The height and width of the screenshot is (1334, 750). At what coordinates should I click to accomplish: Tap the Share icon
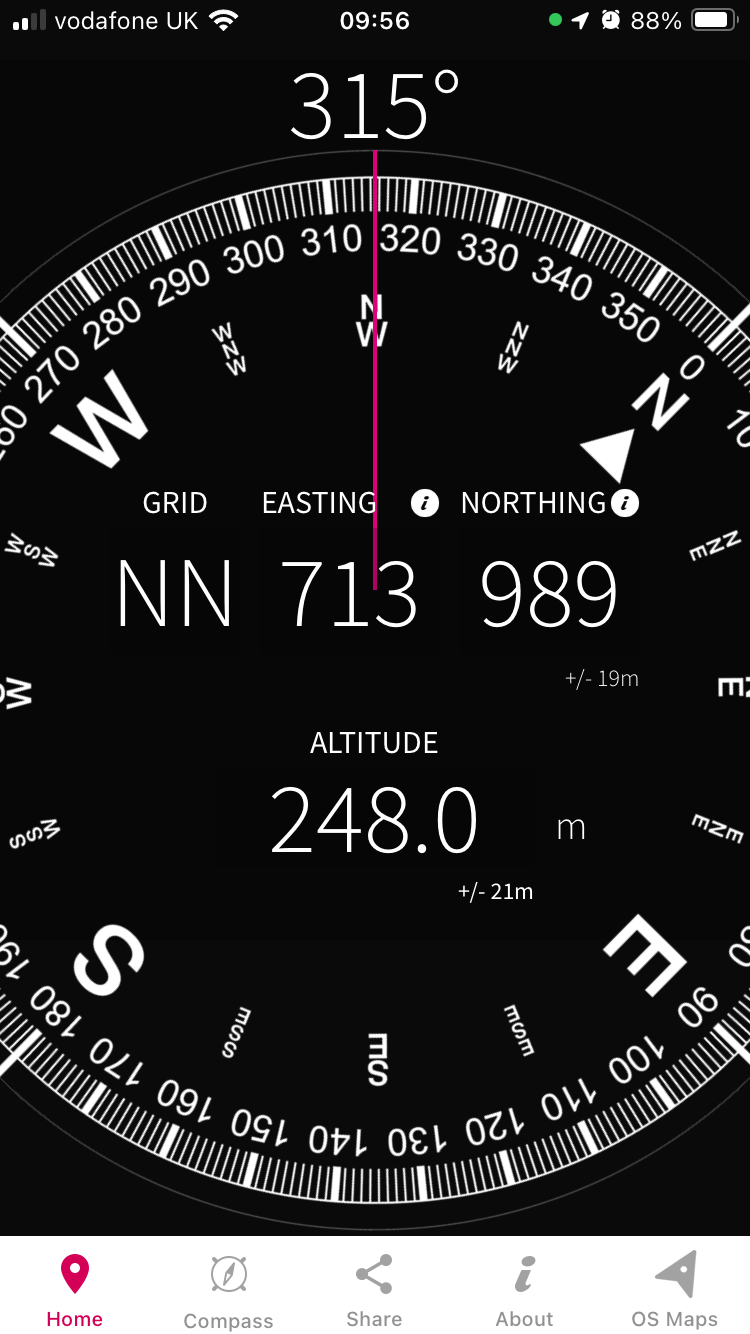[x=374, y=1275]
